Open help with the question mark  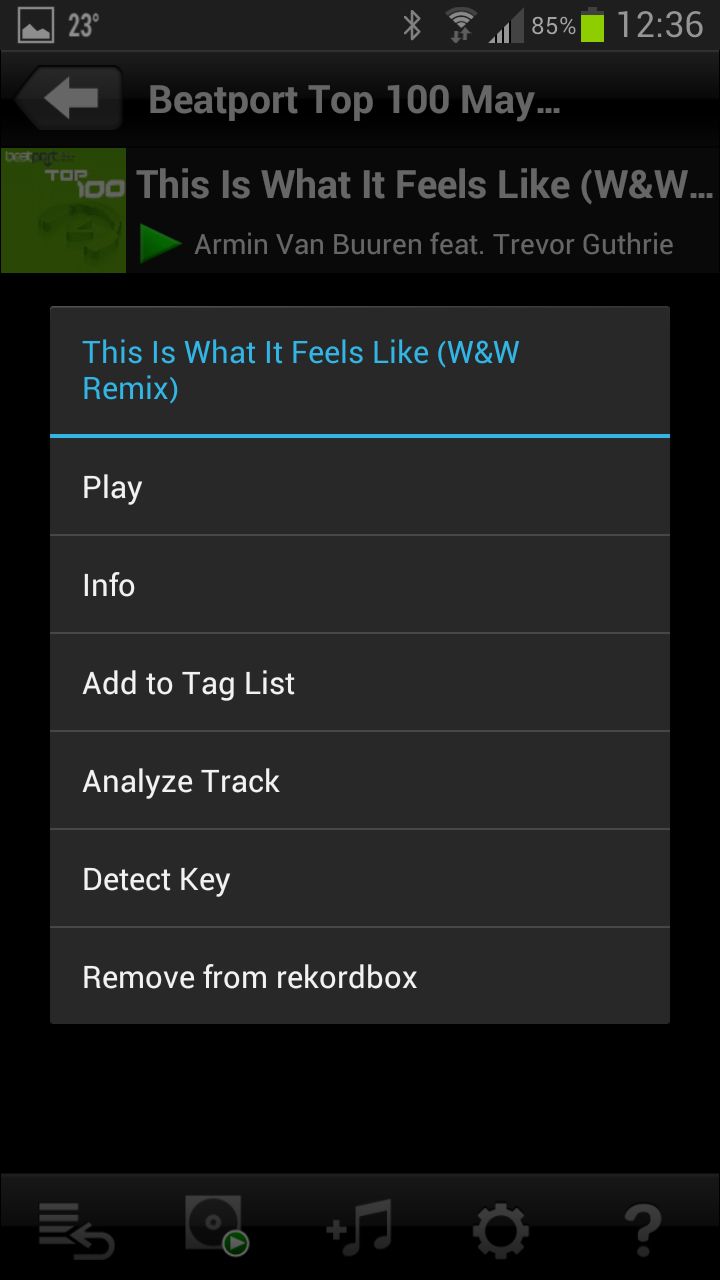[642, 1229]
